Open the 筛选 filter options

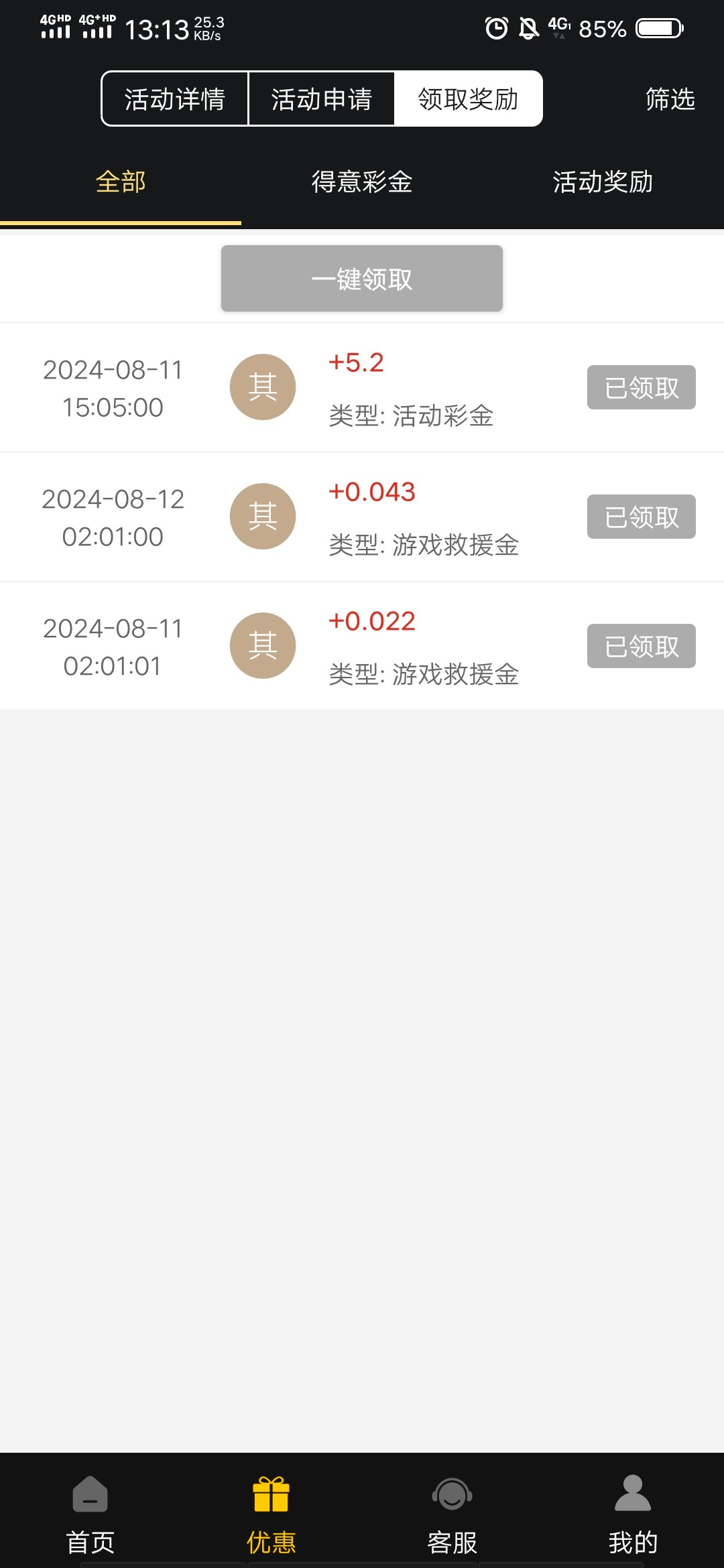pyautogui.click(x=670, y=99)
